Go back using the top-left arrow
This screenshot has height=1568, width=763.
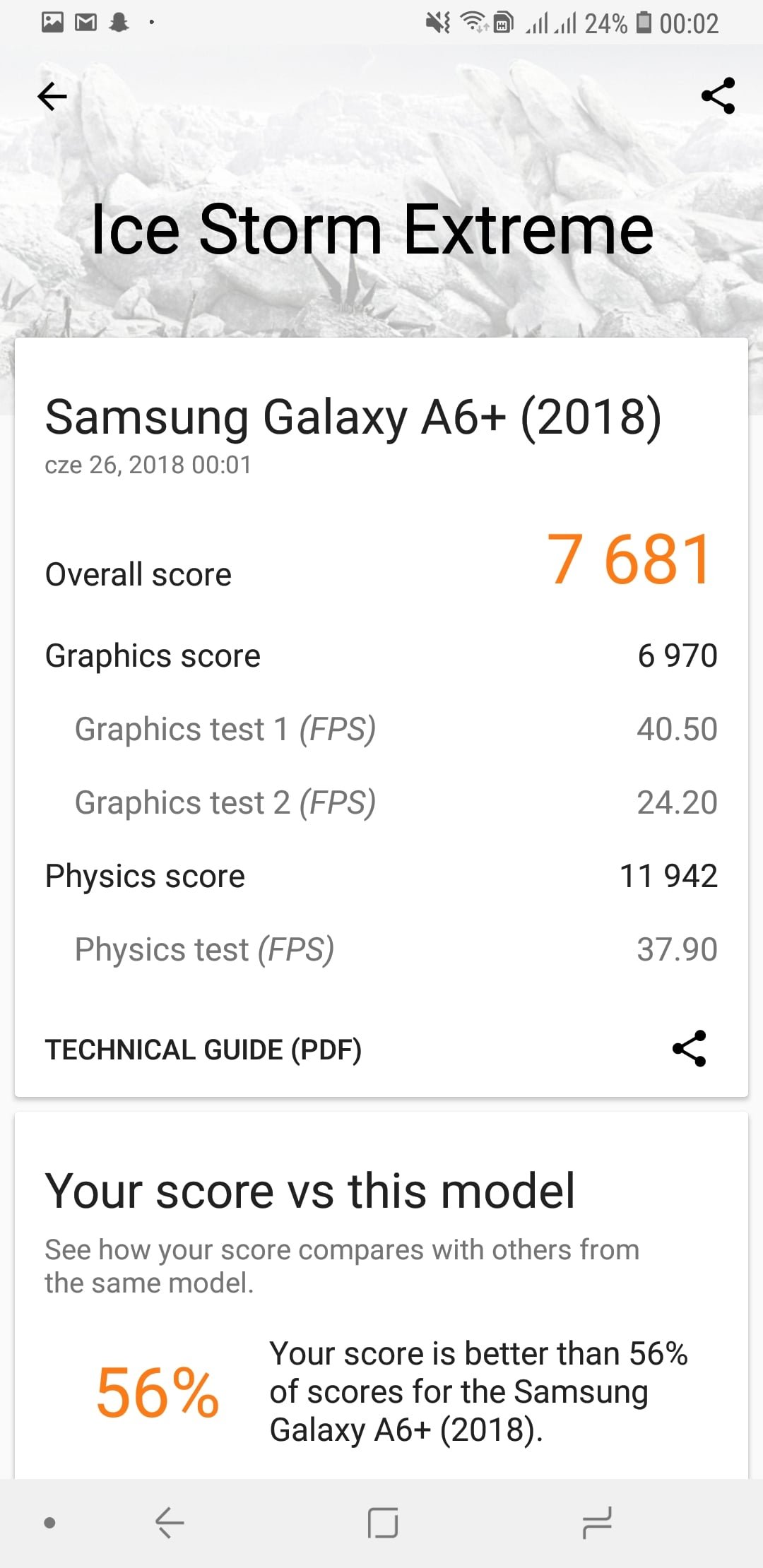coord(52,96)
